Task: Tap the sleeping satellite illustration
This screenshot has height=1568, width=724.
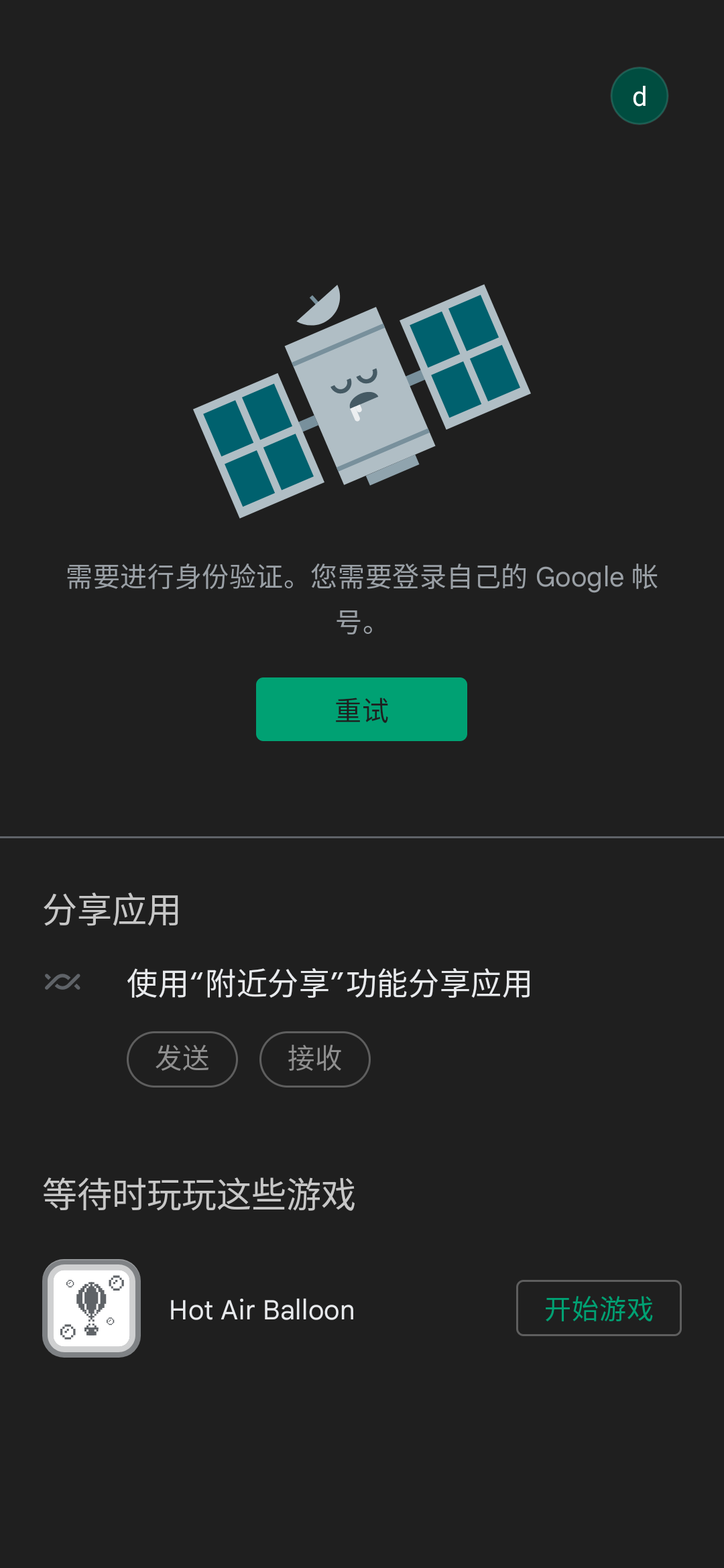Action: [362, 402]
